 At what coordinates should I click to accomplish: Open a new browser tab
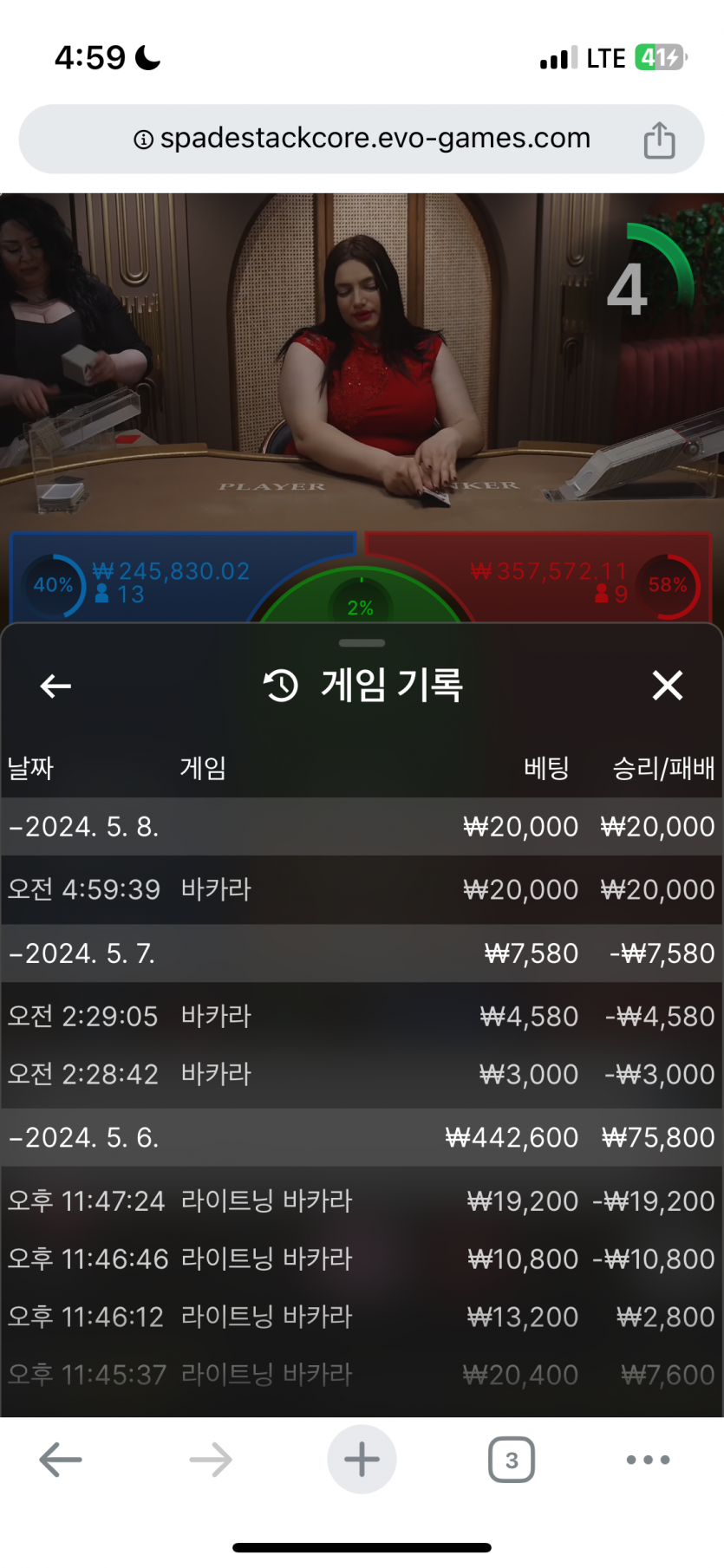pyautogui.click(x=362, y=1460)
